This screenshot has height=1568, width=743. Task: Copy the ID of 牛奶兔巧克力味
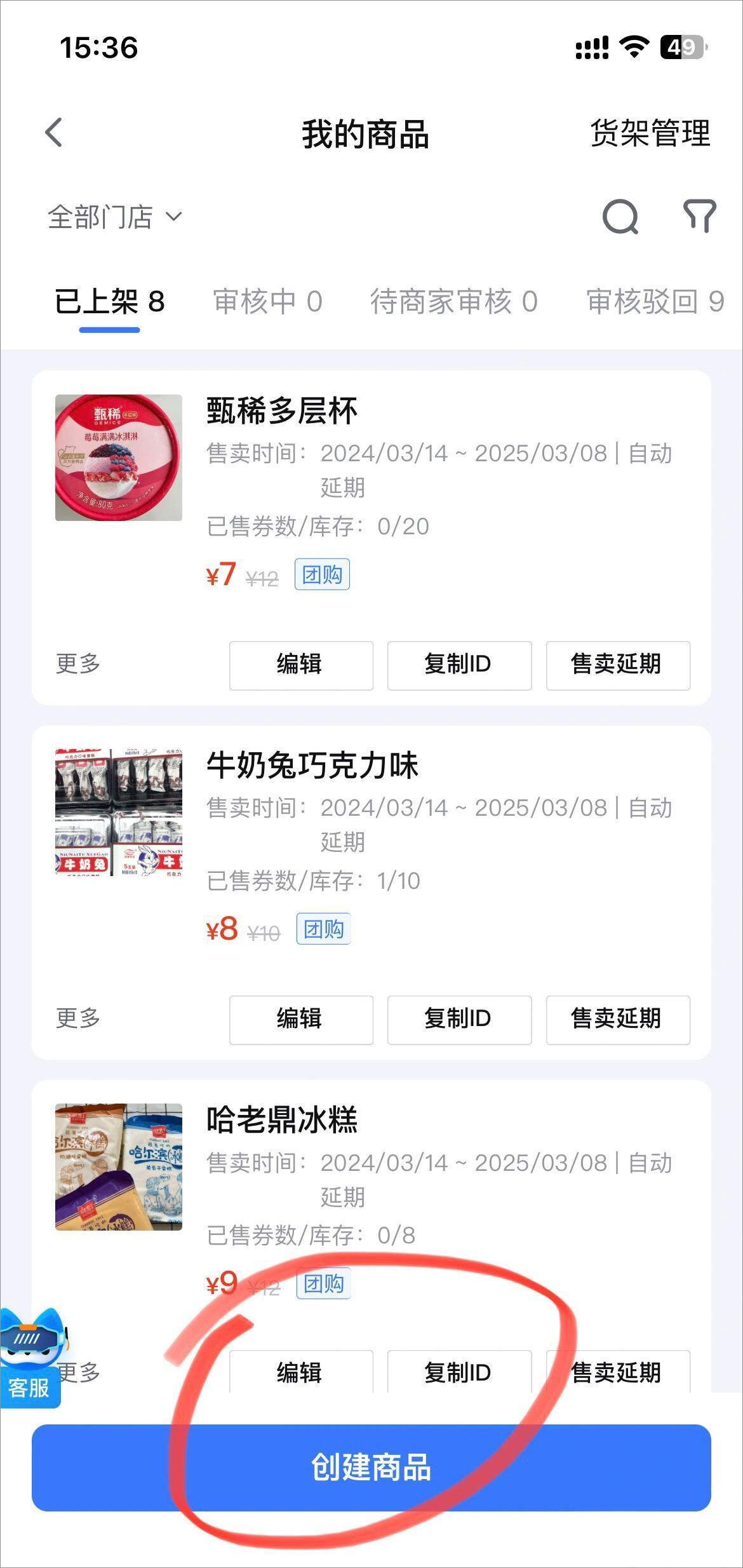click(x=459, y=1019)
